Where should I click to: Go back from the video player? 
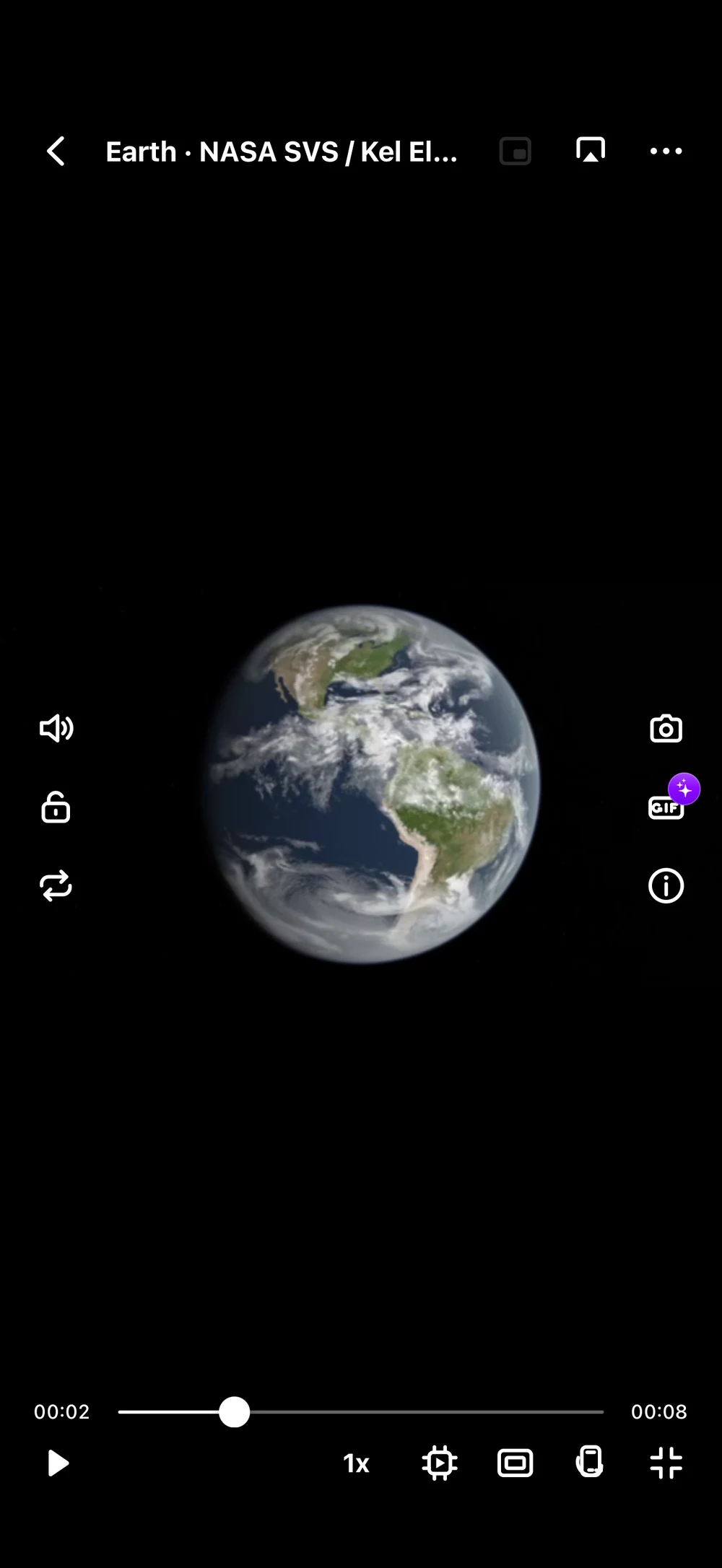pos(56,152)
